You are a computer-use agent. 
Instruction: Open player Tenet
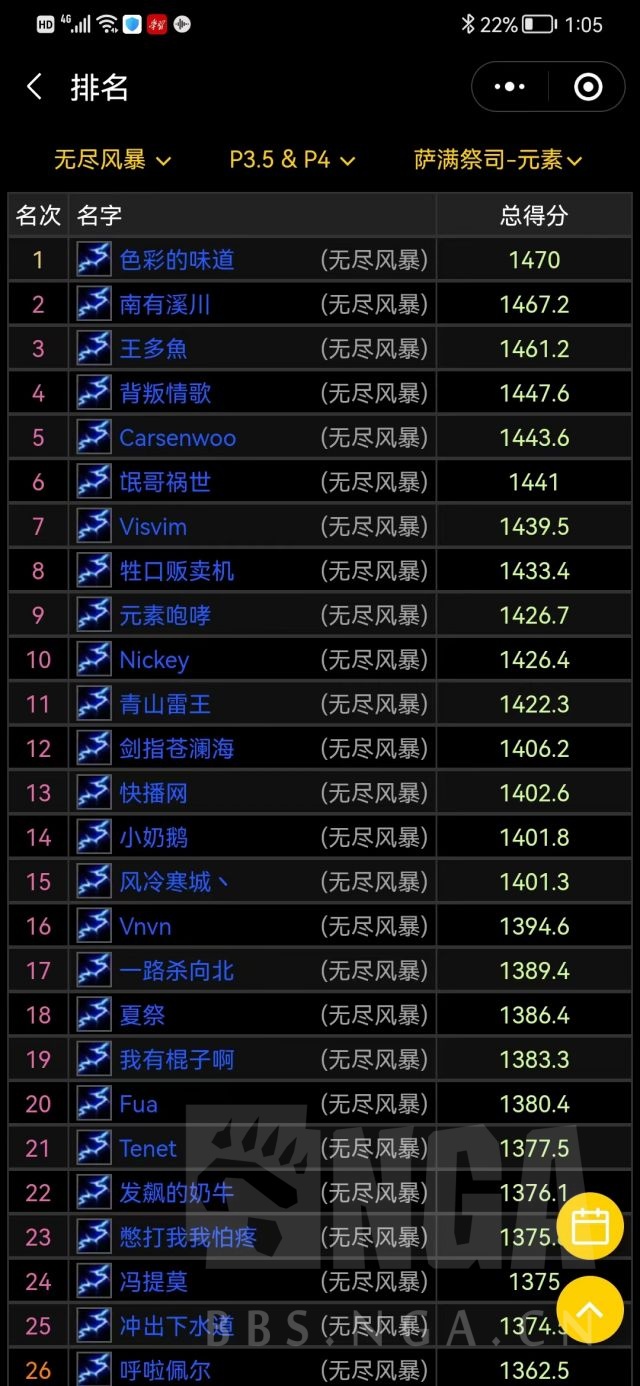pyautogui.click(x=148, y=1149)
